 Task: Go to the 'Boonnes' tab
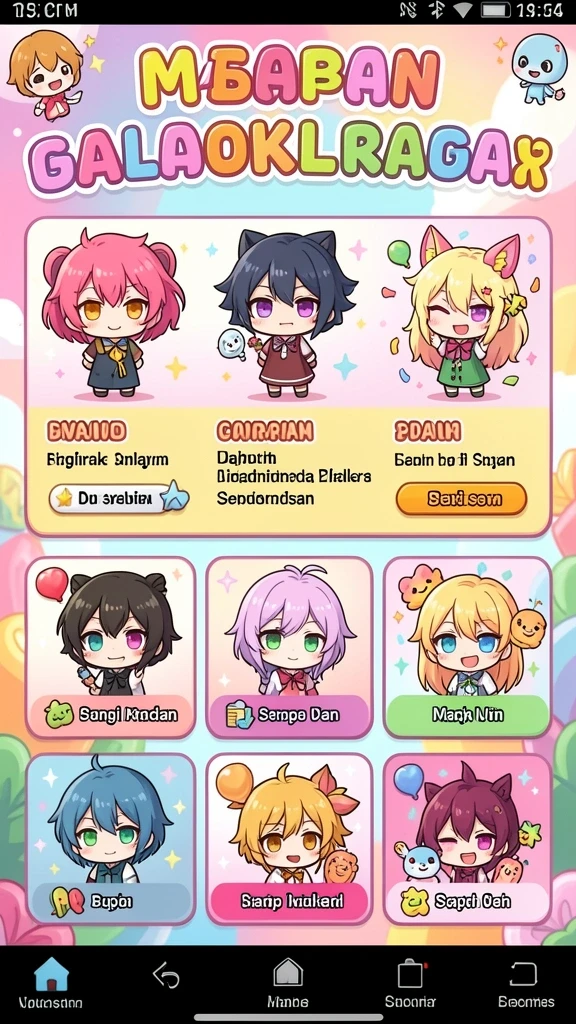coord(526,984)
